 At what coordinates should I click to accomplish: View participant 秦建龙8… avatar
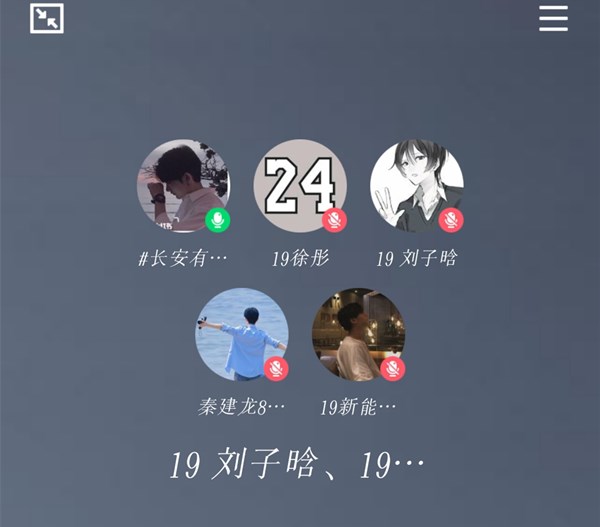click(x=242, y=335)
